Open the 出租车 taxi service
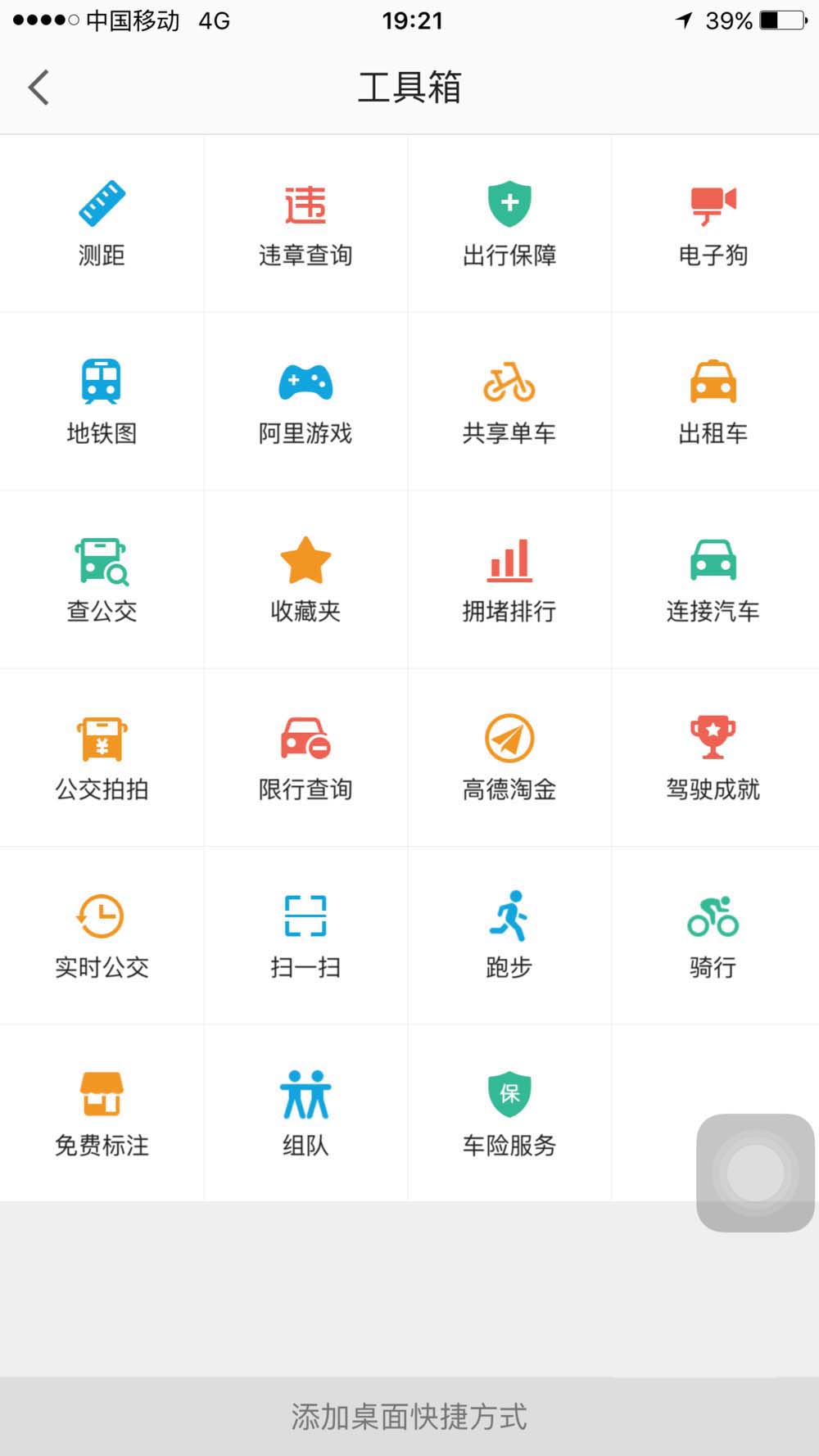Screen dimensions: 819x1456 click(x=713, y=401)
